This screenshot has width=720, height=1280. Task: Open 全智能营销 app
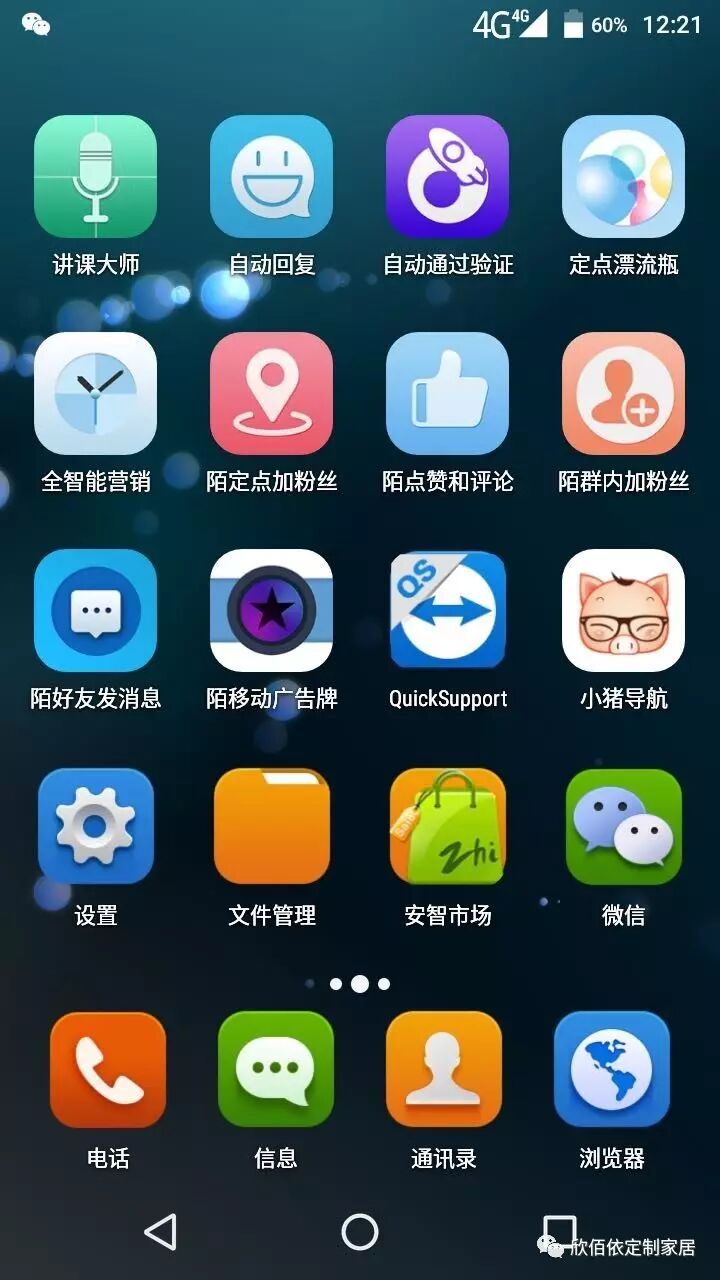coord(96,393)
